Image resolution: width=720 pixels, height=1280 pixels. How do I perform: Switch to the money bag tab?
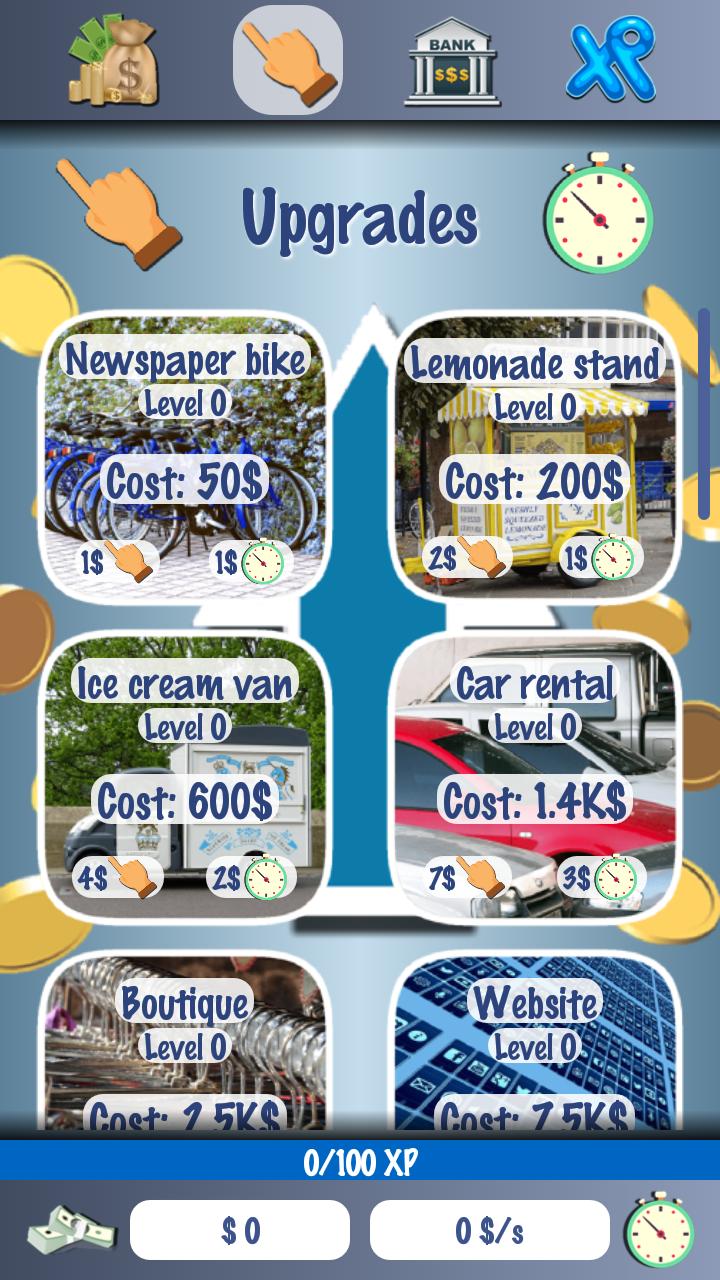pos(113,60)
